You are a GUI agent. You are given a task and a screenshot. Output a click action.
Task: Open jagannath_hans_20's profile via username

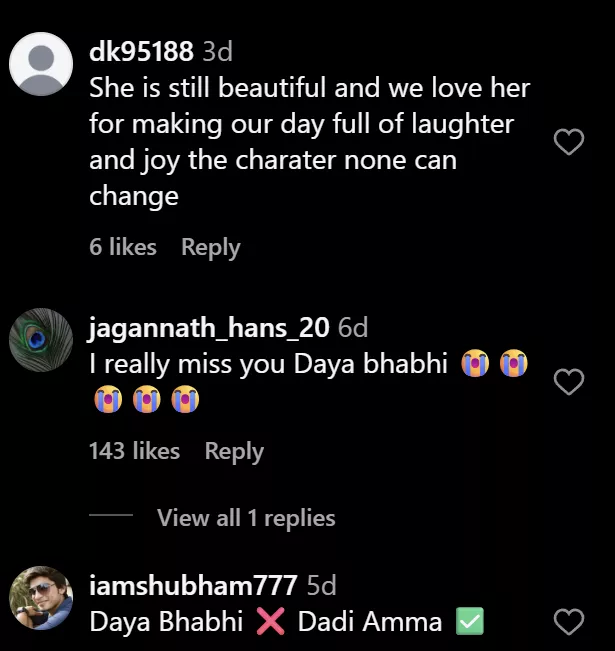(x=210, y=328)
